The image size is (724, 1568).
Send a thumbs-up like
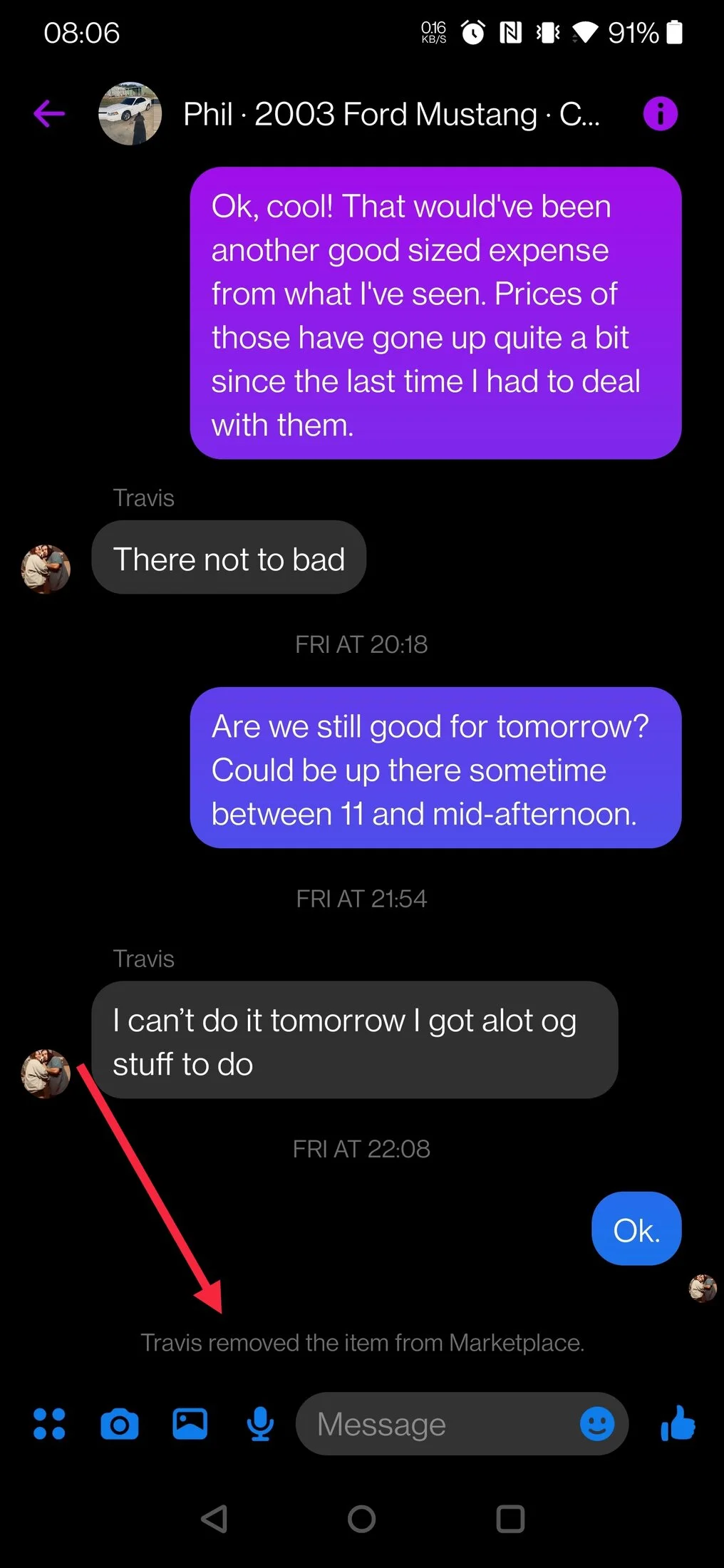678,1423
